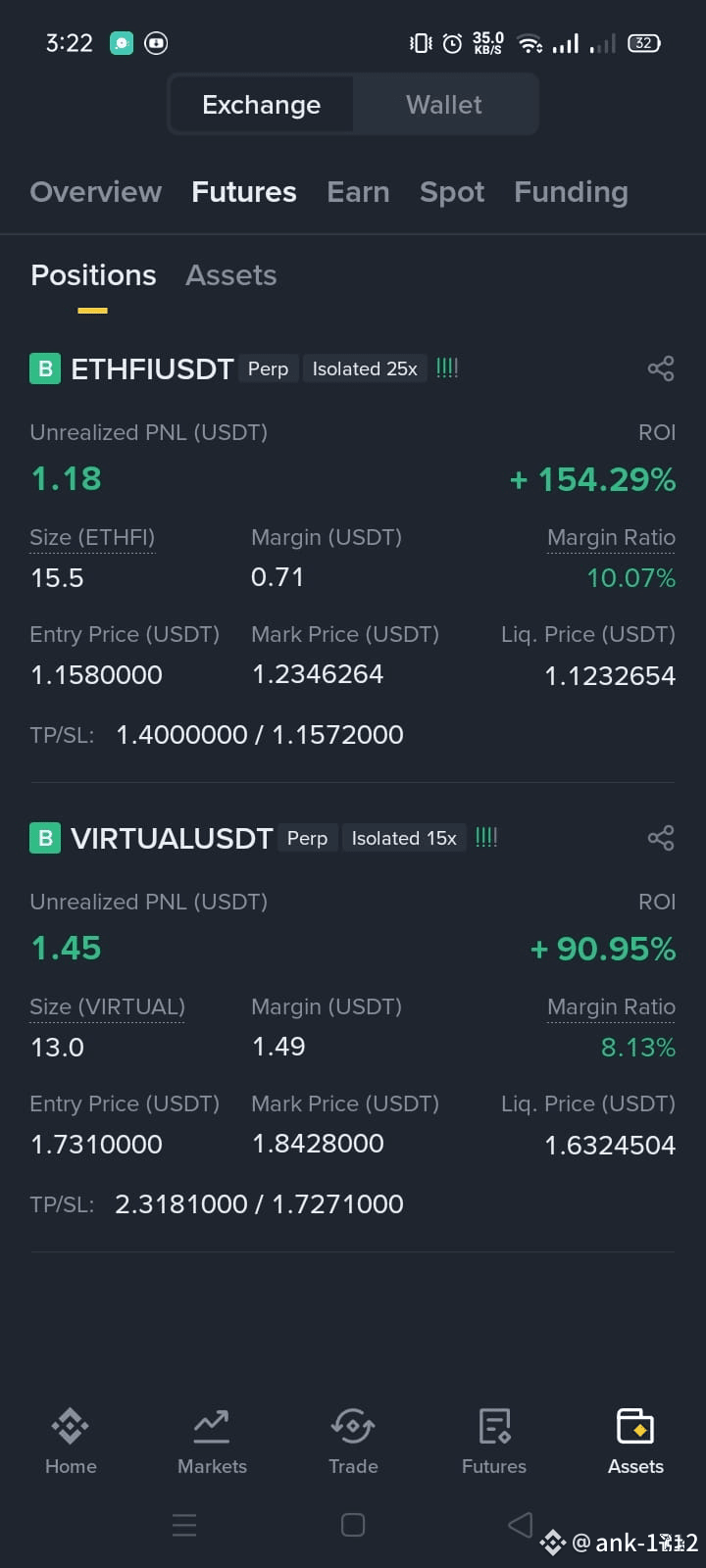Open the VIRTUALUSDT perpetual contract
706x1568 pixels.
click(172, 838)
